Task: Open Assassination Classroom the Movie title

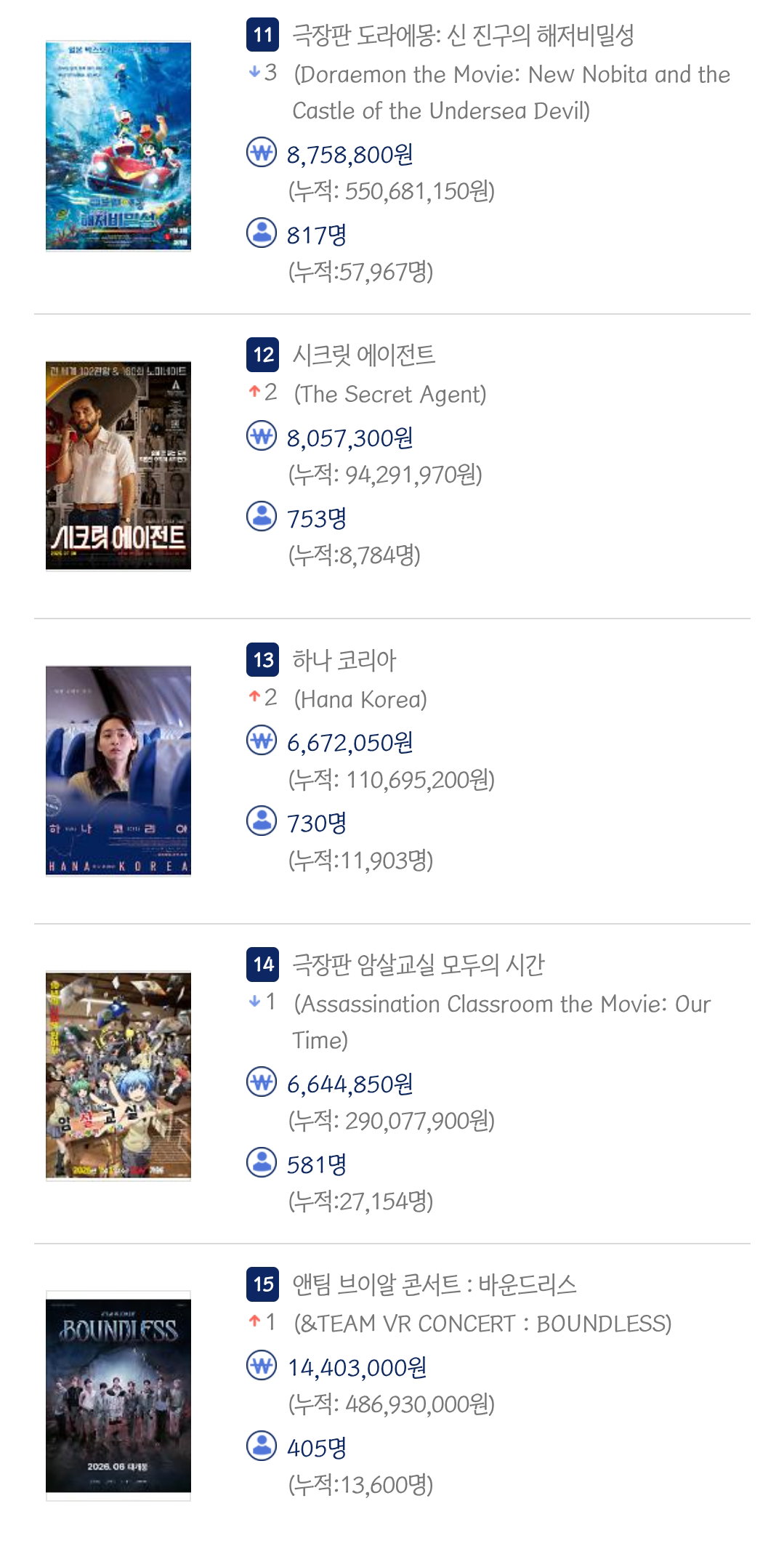Action: pyautogui.click(x=418, y=965)
